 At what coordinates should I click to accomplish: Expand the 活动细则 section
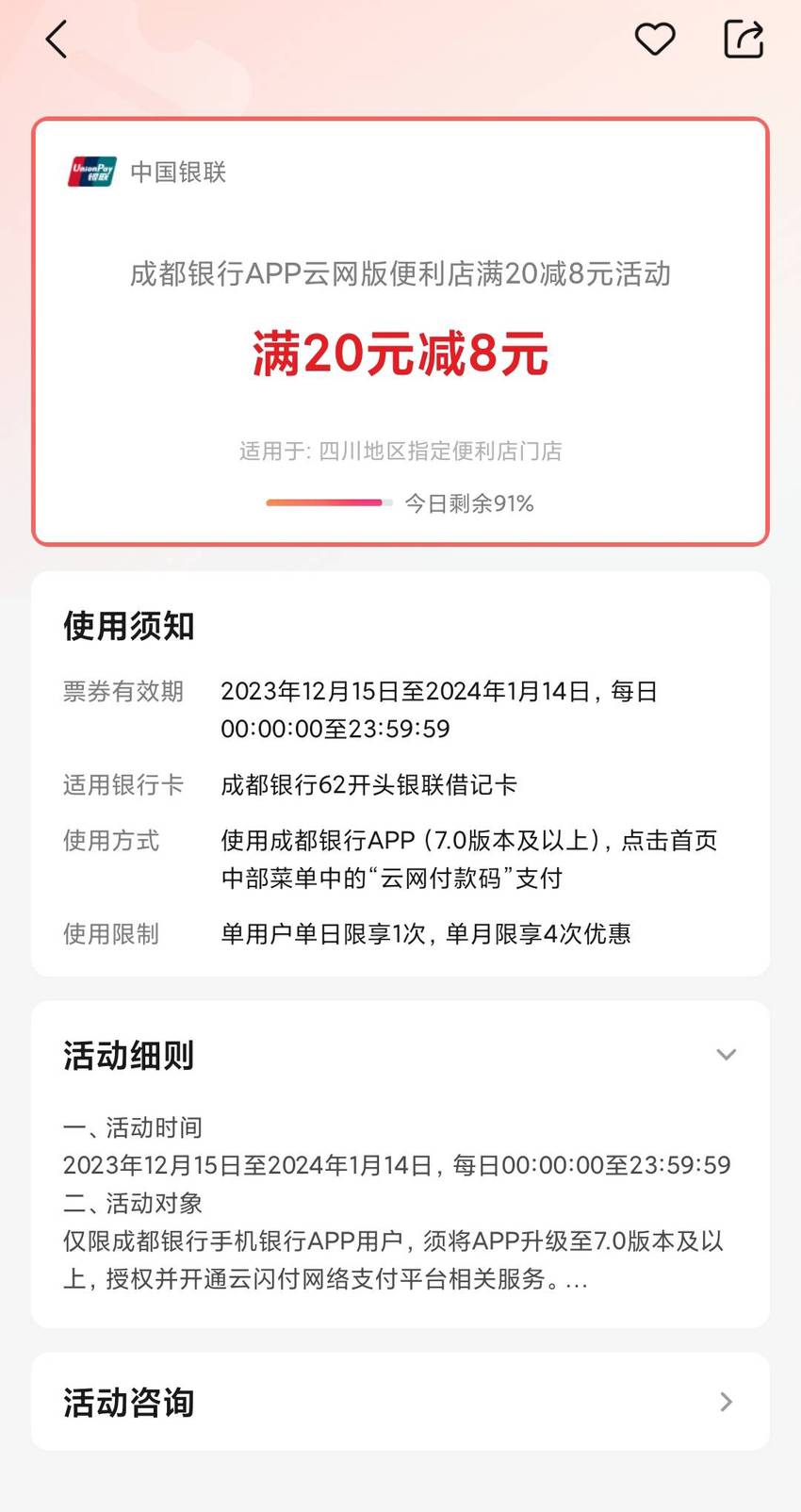(726, 1054)
